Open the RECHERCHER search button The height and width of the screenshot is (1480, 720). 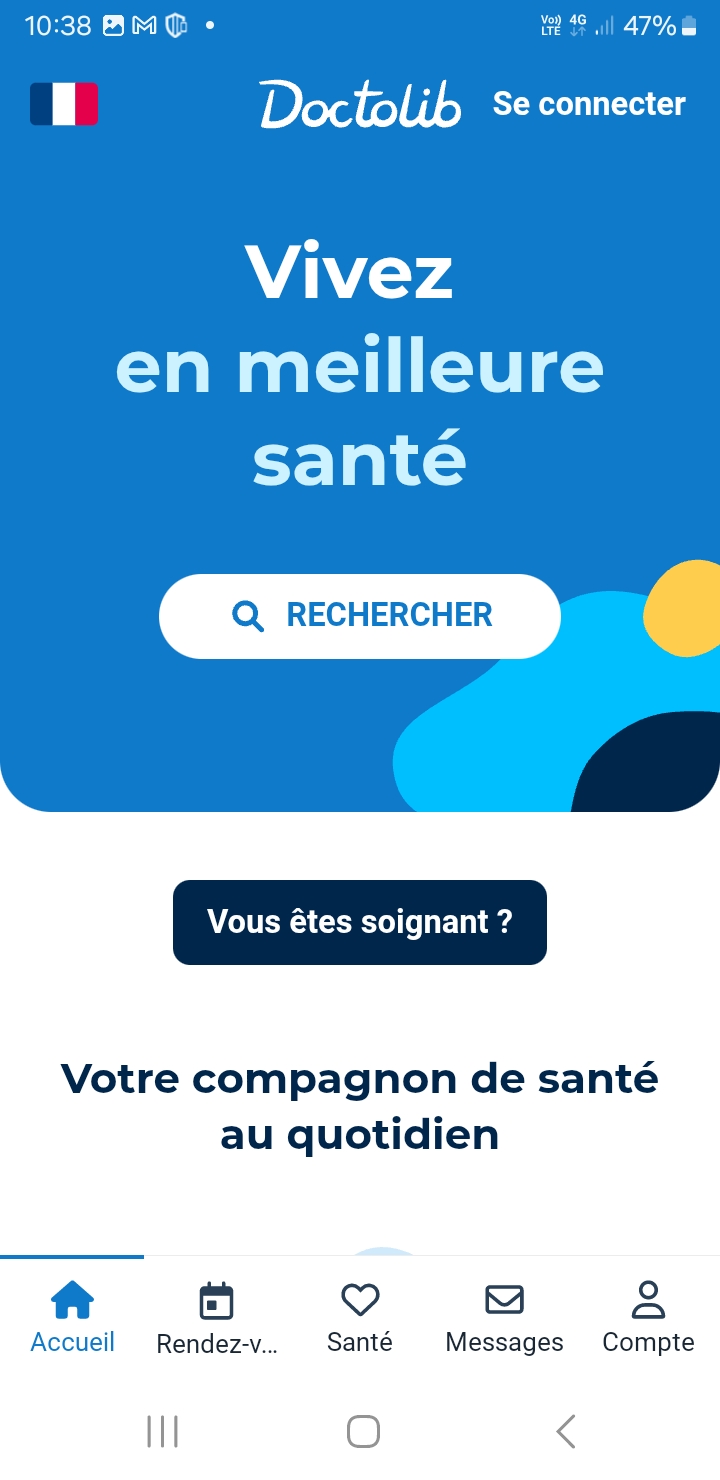(360, 616)
